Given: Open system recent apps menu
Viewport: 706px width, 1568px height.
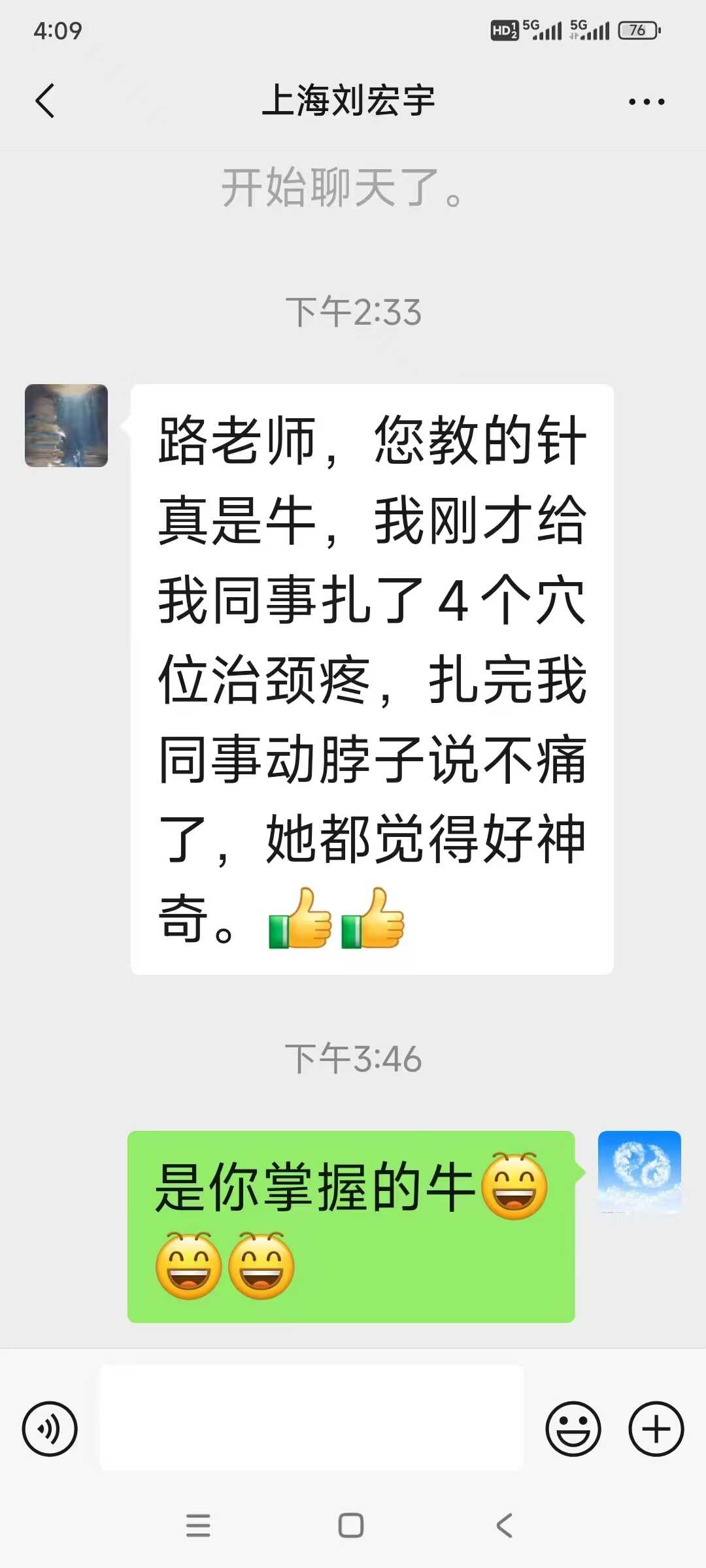Looking at the screenshot, I should point(198,1526).
